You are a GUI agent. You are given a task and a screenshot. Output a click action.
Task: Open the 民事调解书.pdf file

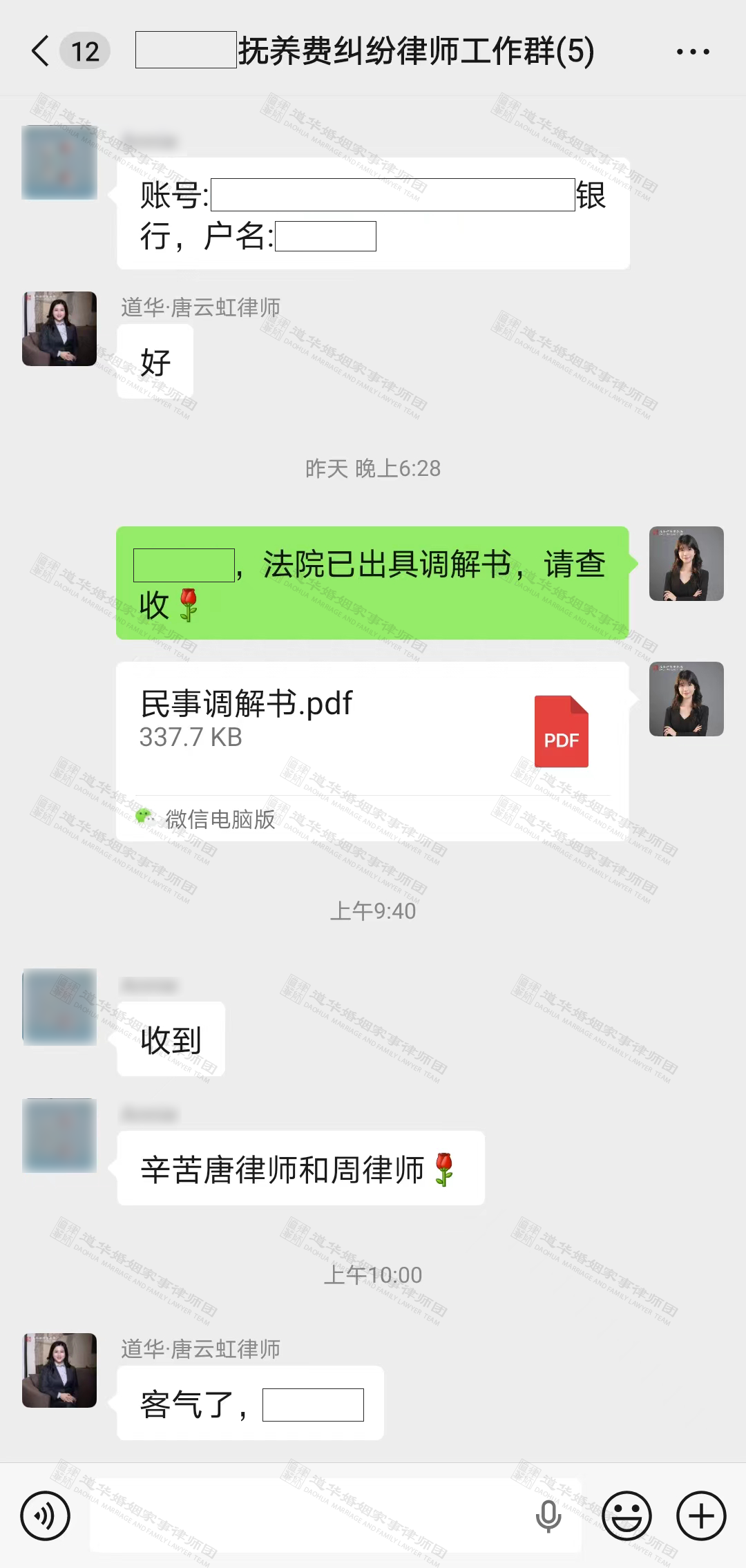pyautogui.click(x=373, y=732)
